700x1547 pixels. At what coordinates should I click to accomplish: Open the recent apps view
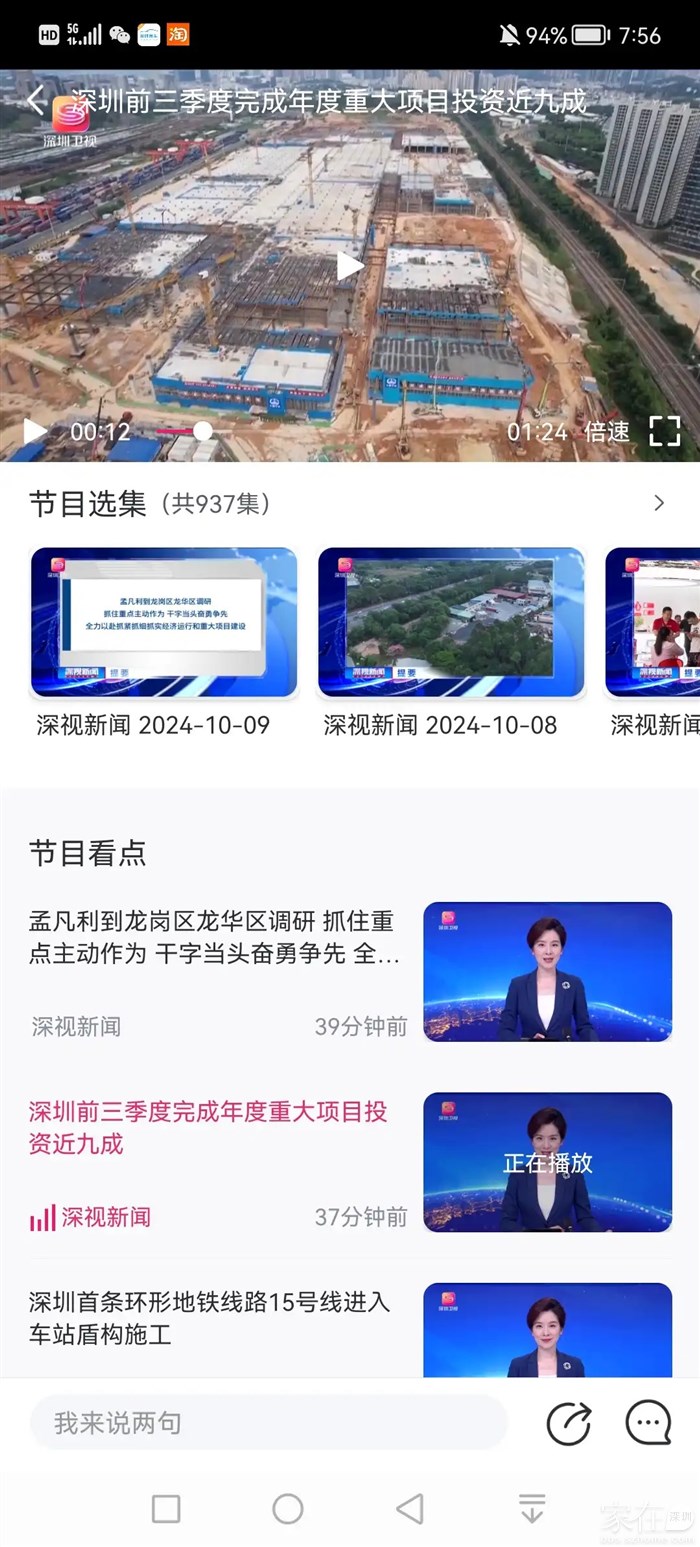166,1508
